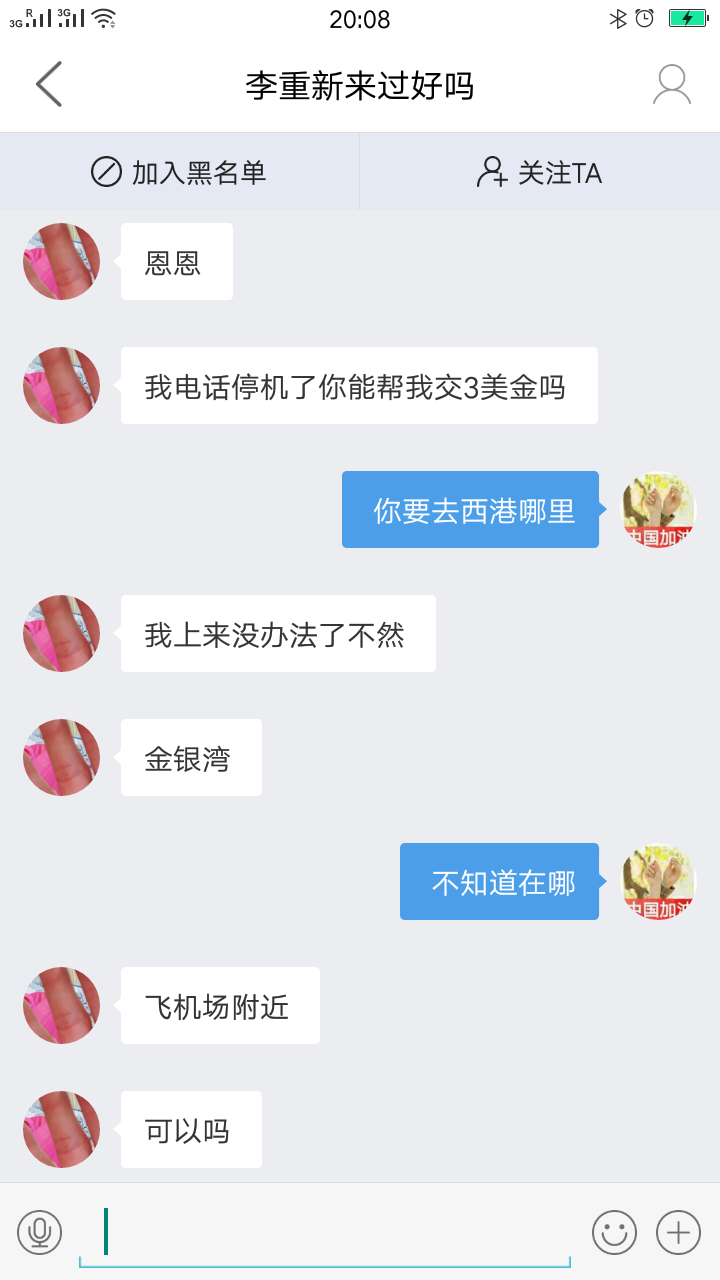Tap my avatar beside 不知道在哪
The height and width of the screenshot is (1280, 720).
(659, 882)
